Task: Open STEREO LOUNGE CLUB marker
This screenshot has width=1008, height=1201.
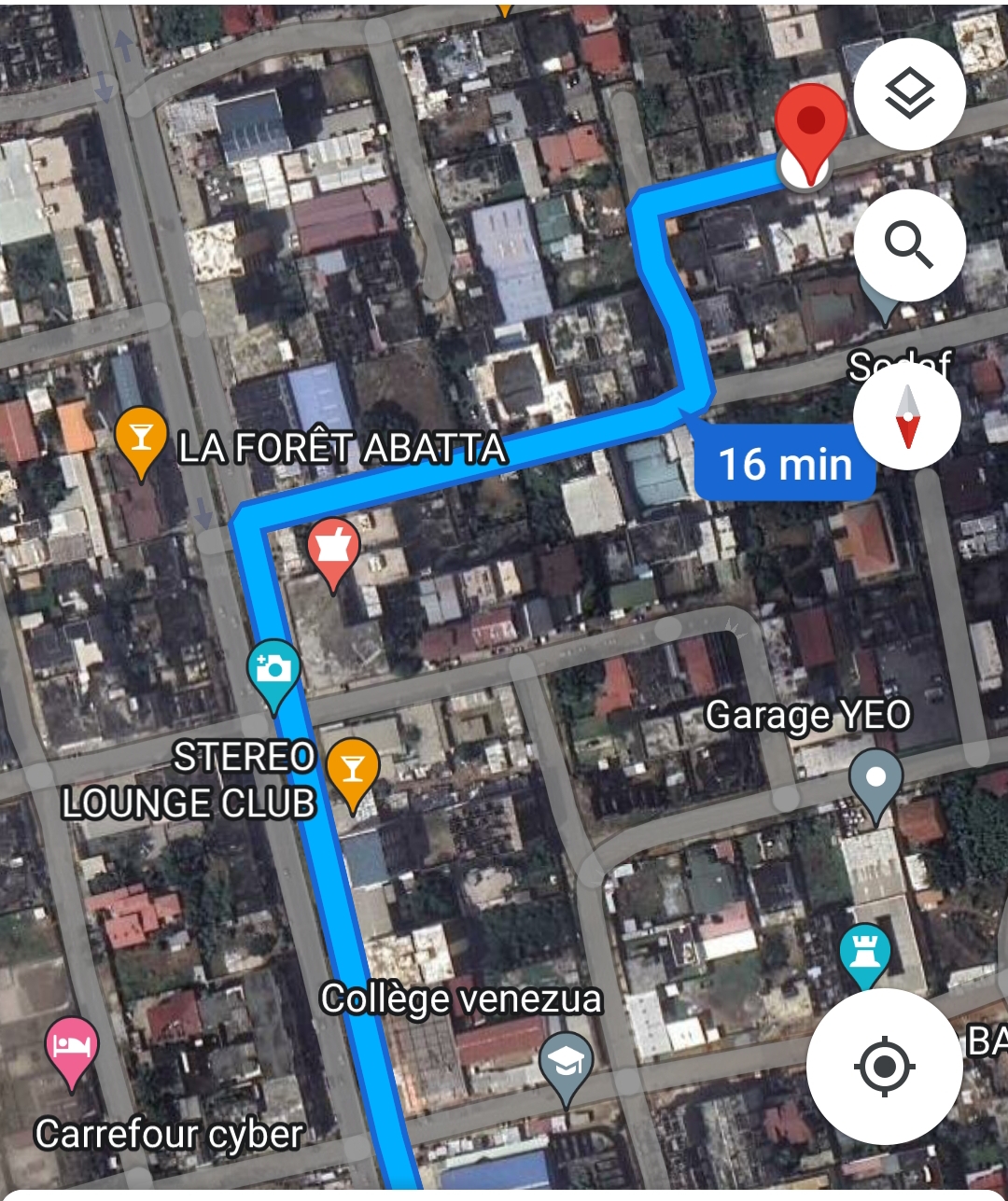Action: tap(352, 768)
